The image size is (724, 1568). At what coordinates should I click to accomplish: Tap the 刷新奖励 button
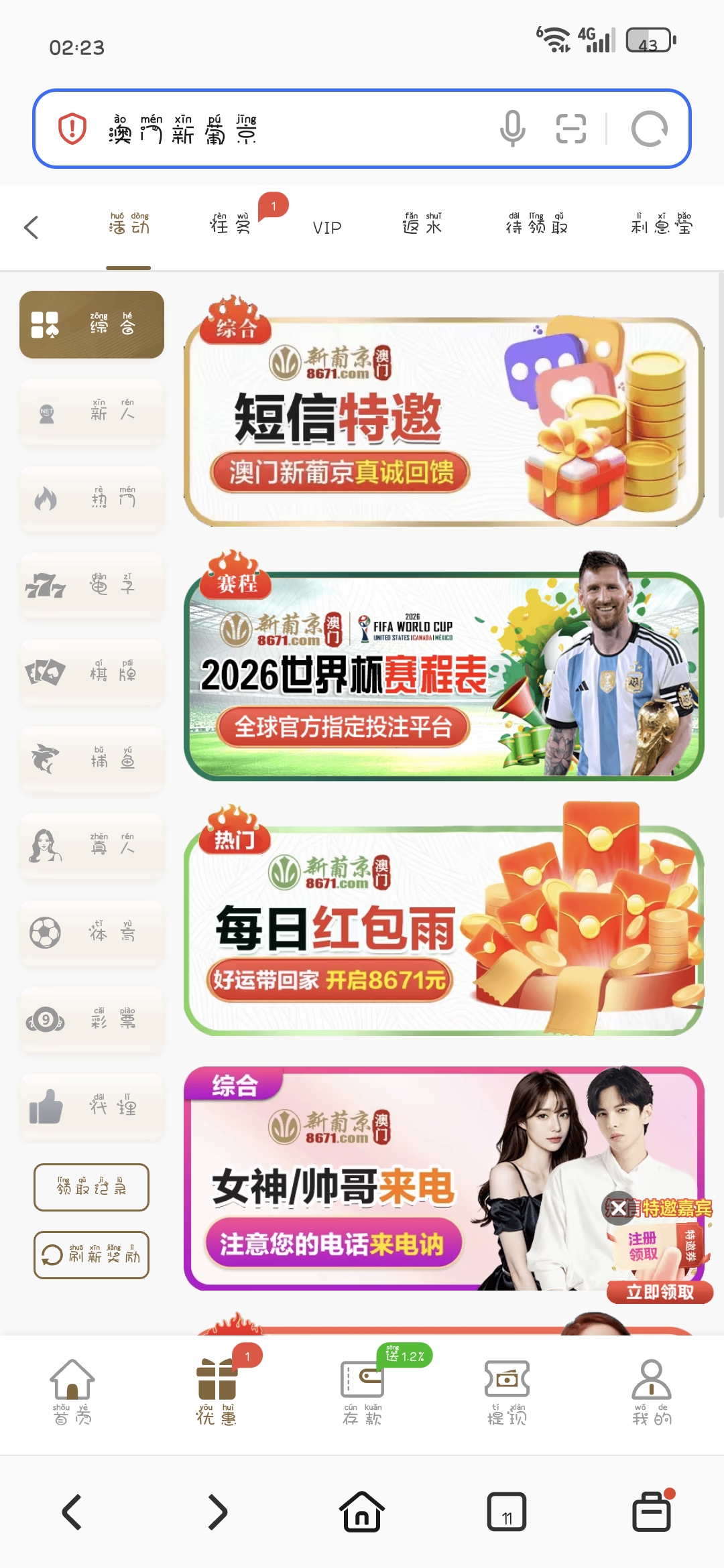(91, 1255)
